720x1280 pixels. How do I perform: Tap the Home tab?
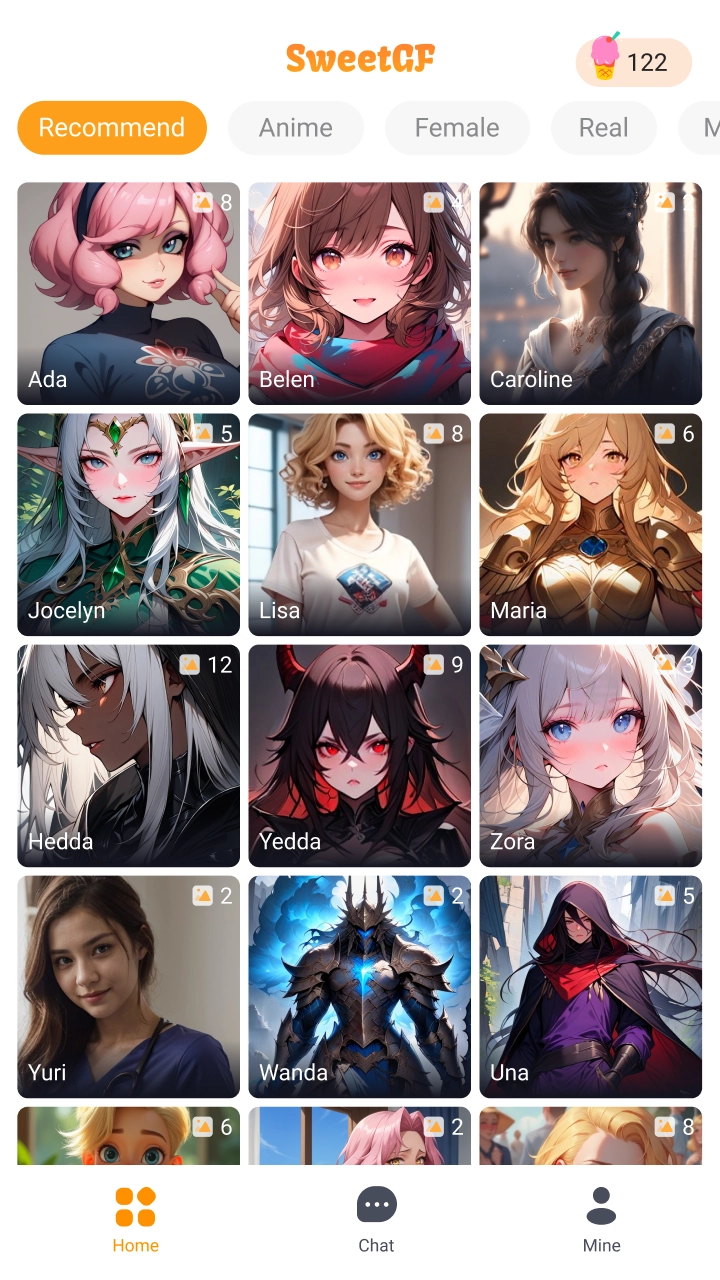click(135, 1219)
